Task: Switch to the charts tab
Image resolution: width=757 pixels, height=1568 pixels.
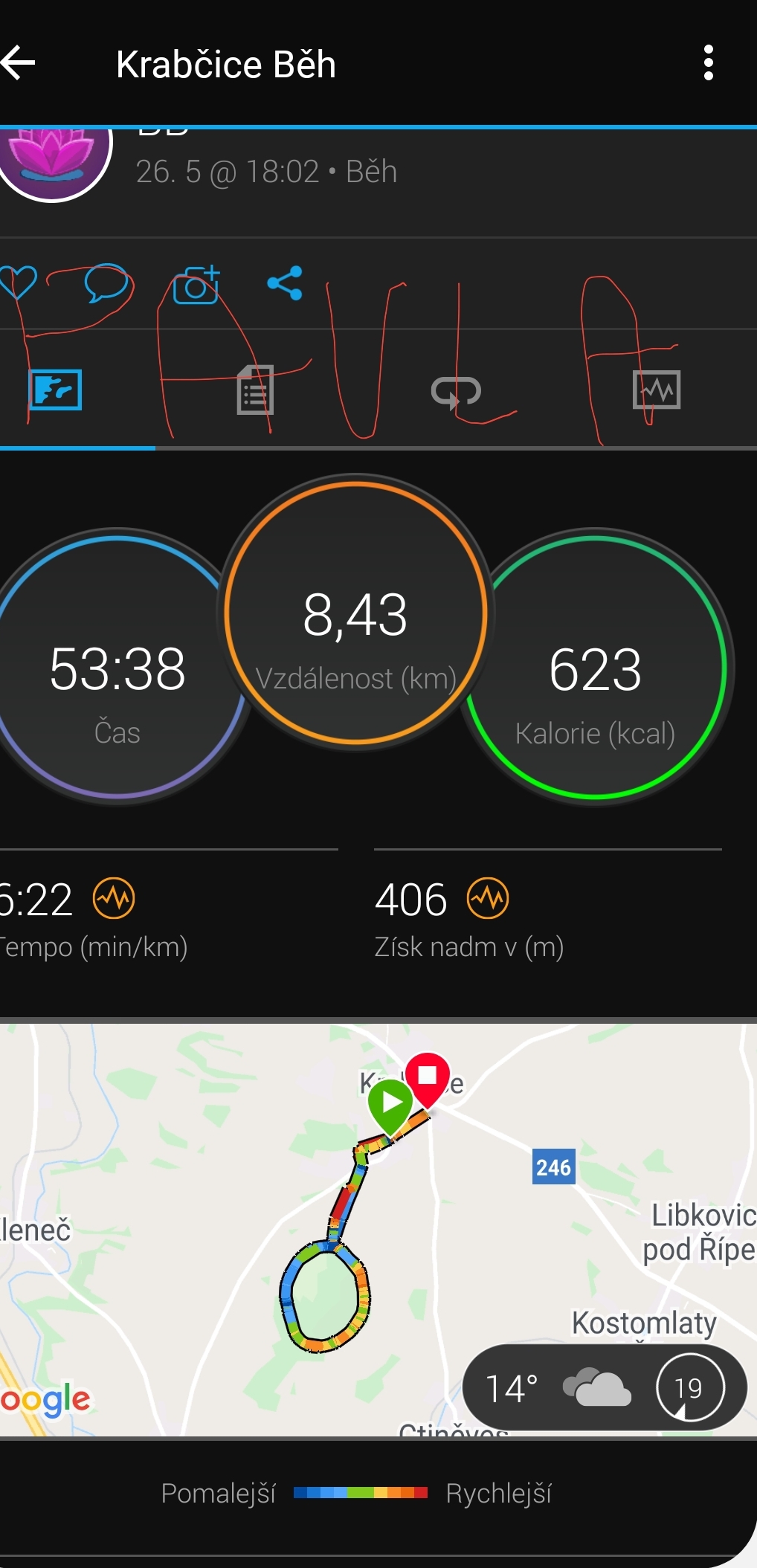Action: (x=657, y=390)
